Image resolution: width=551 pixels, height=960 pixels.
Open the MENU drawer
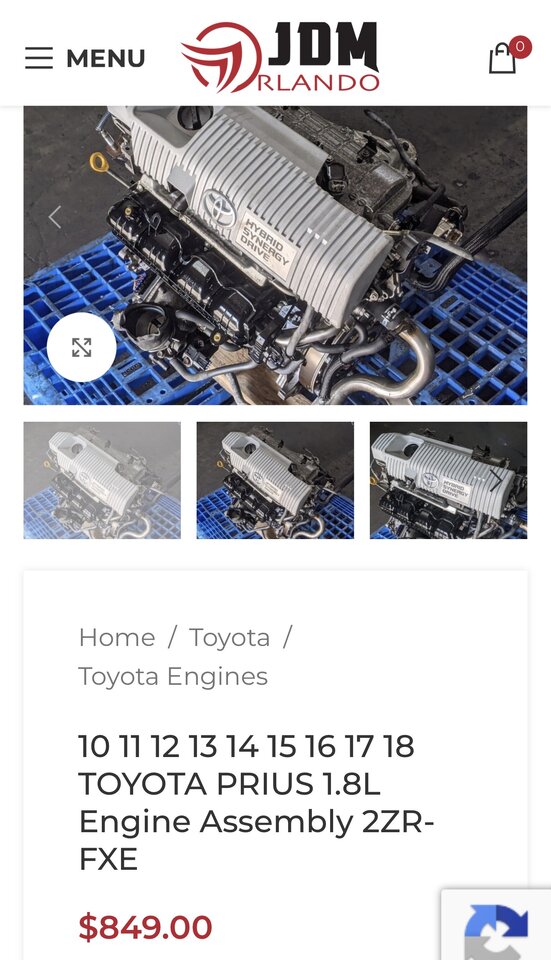84,58
